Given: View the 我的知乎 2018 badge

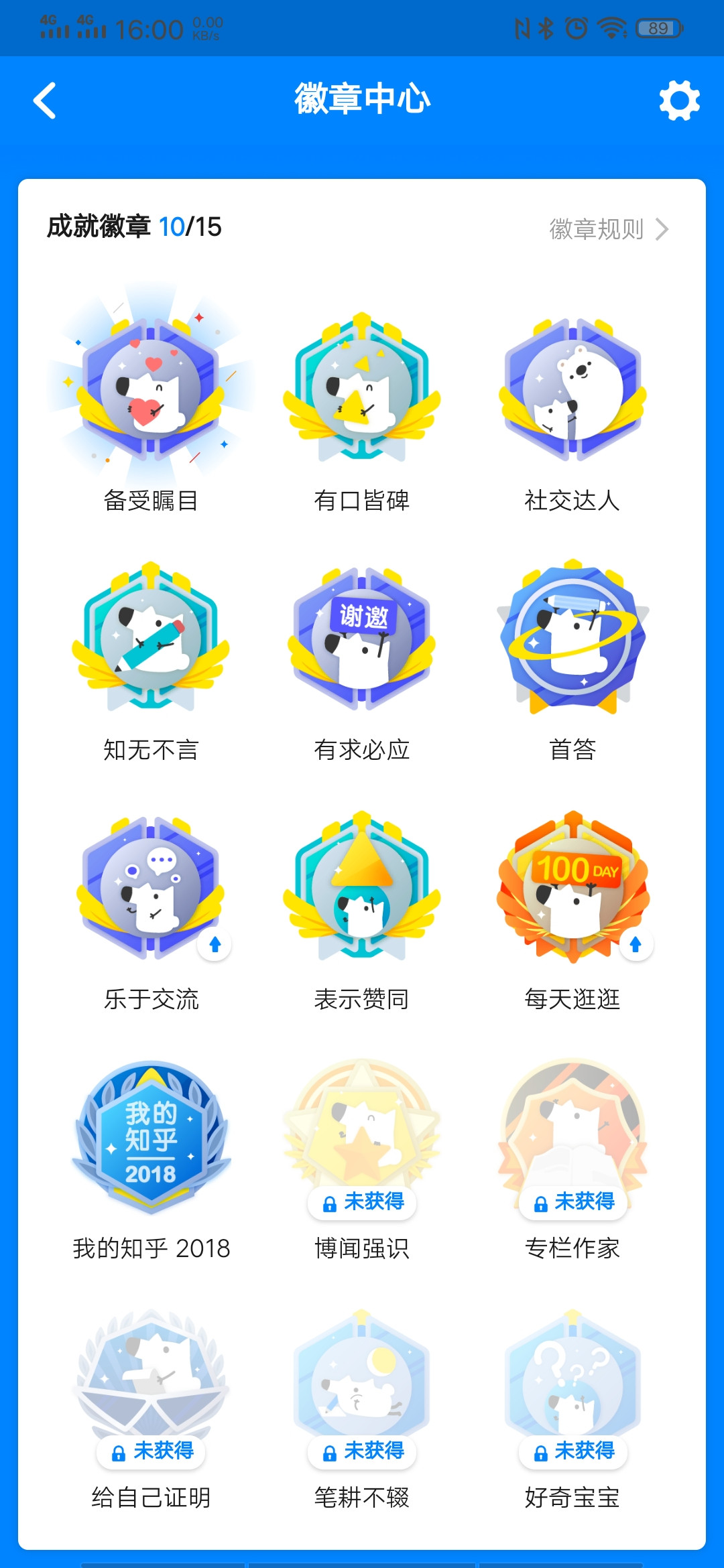Looking at the screenshot, I should (151, 1136).
